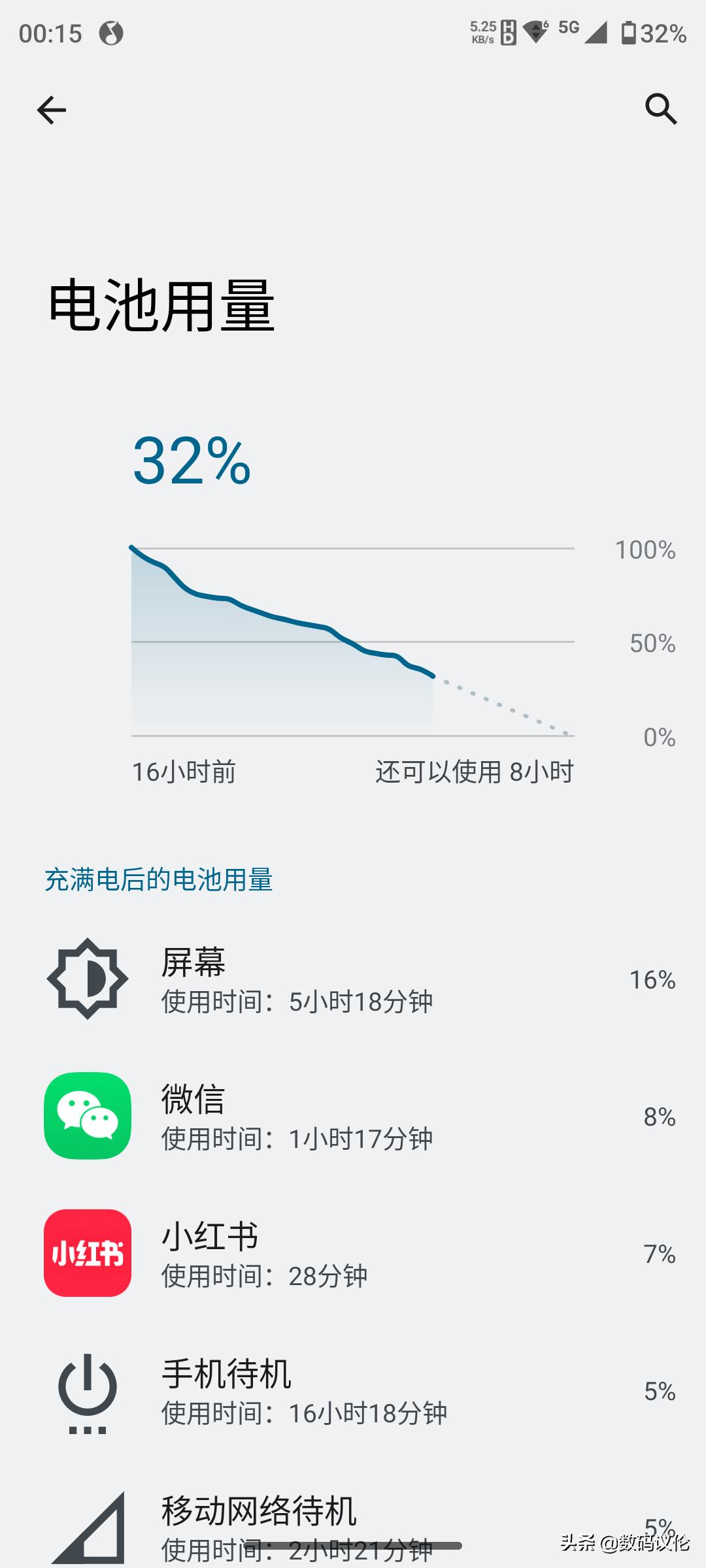
Task: Tap the 5G network indicator in status bar
Action: coord(566,31)
